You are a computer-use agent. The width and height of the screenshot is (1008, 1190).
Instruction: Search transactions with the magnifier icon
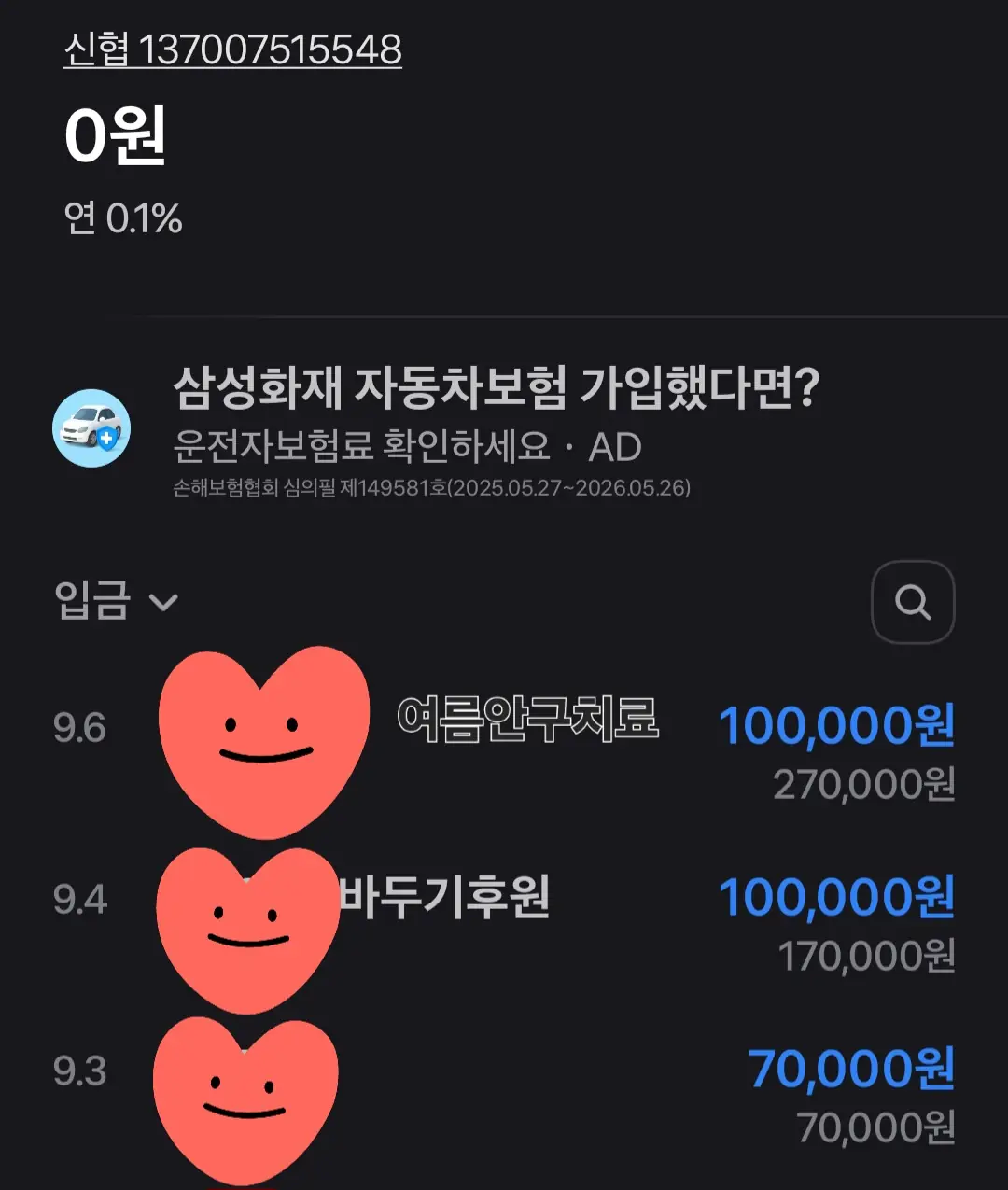click(912, 602)
